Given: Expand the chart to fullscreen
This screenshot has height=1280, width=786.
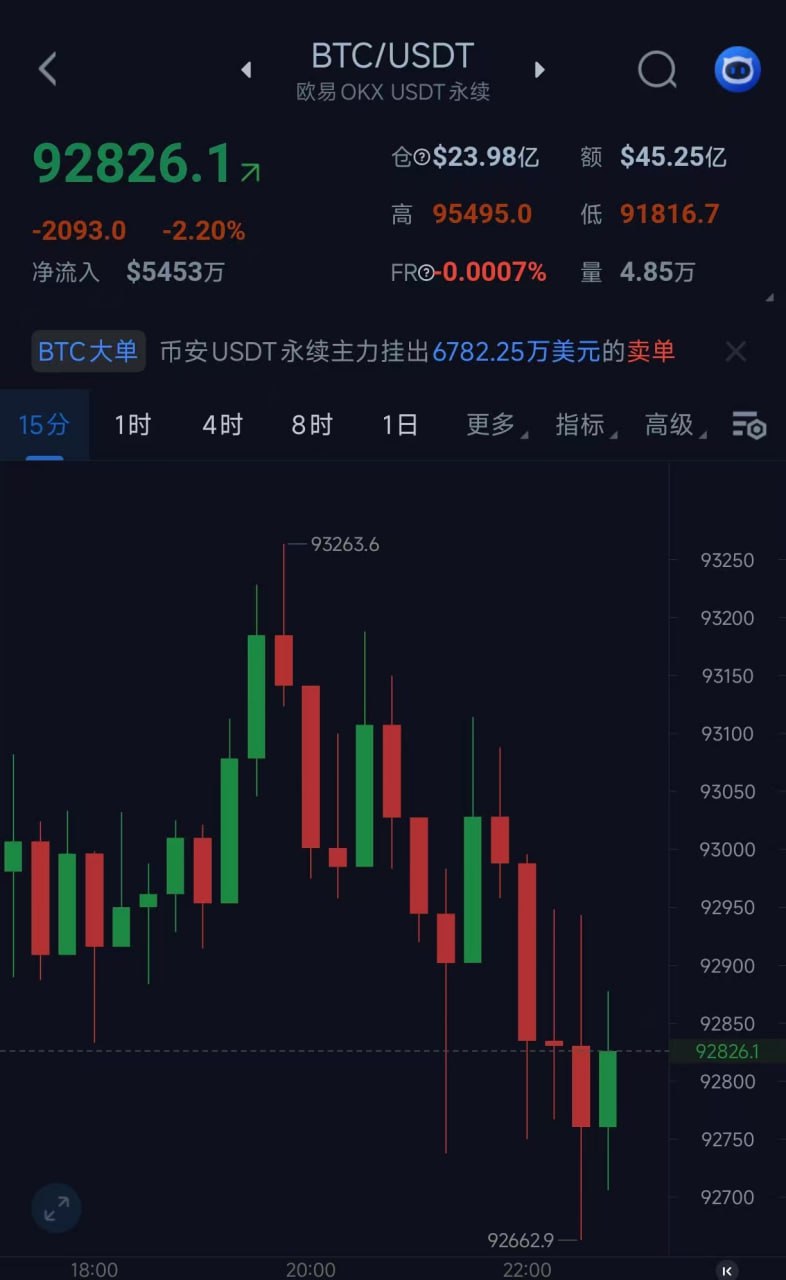Looking at the screenshot, I should click(56, 1208).
